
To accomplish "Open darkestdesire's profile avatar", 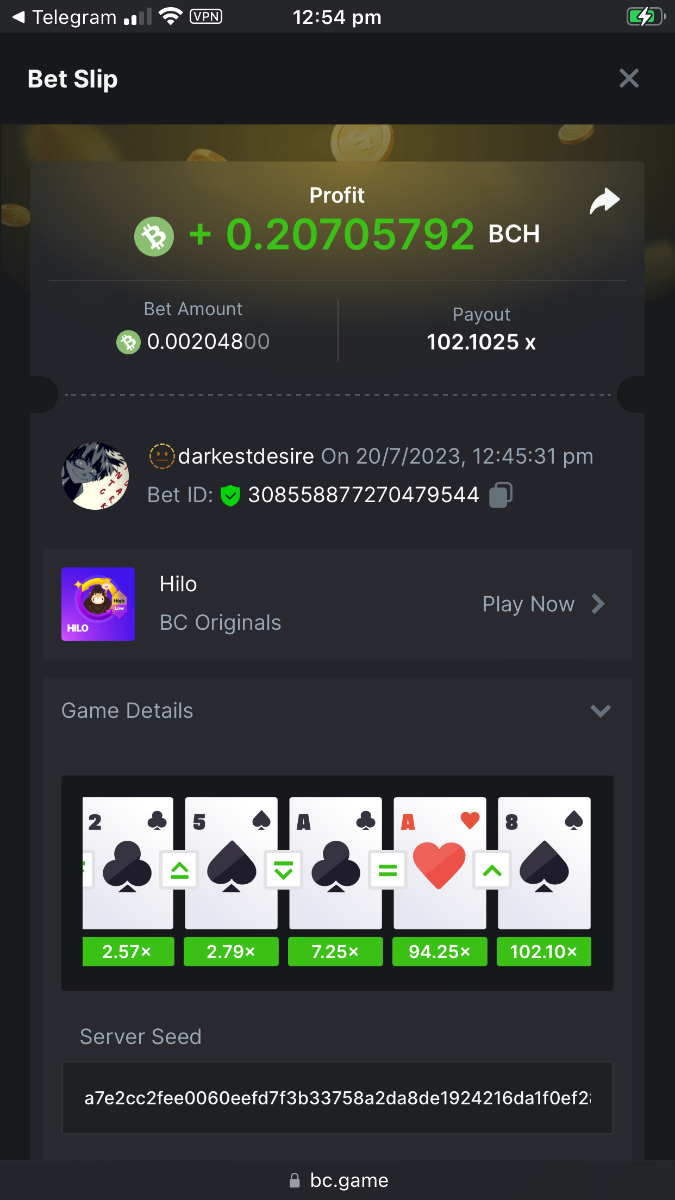I will click(x=95, y=476).
